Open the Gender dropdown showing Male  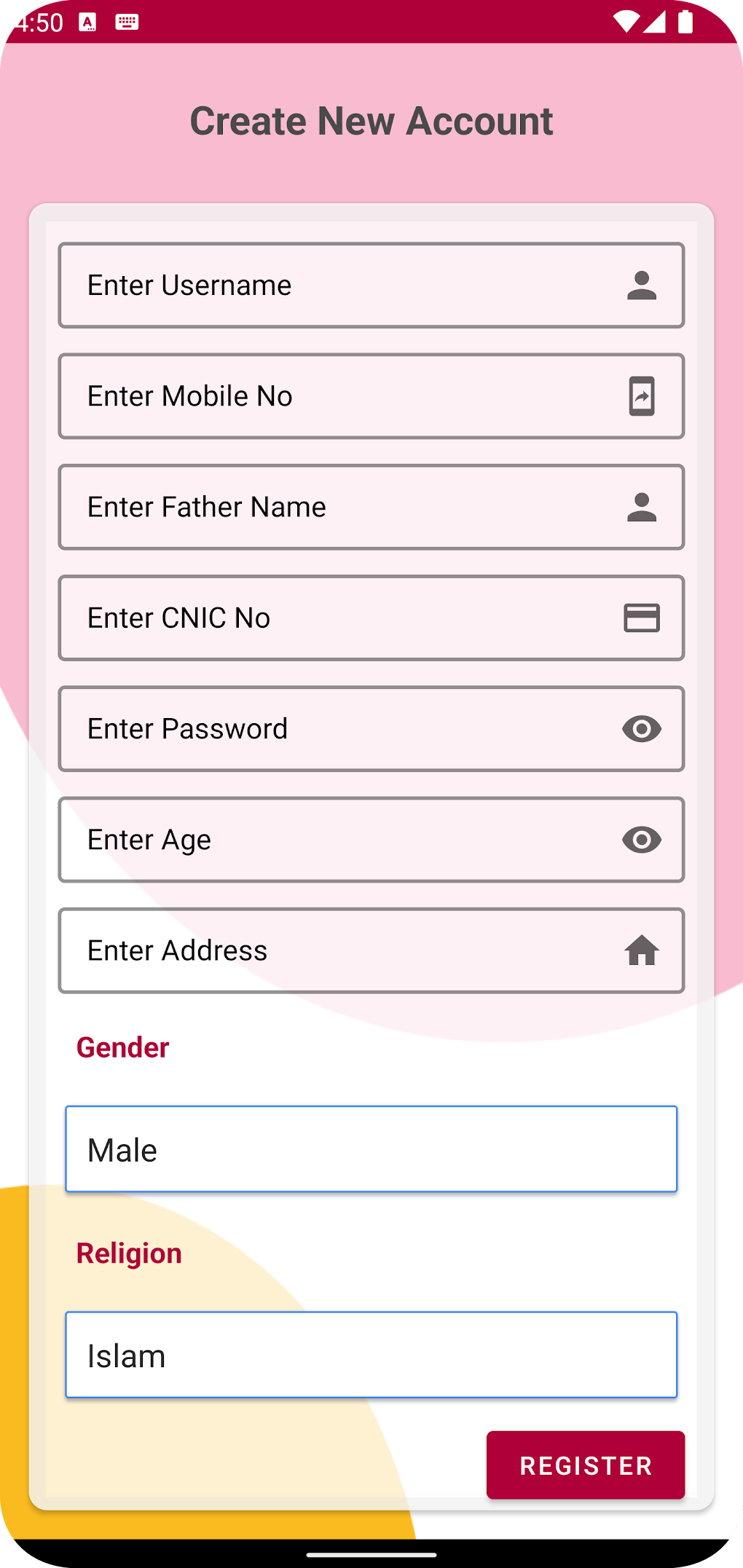(x=371, y=1149)
